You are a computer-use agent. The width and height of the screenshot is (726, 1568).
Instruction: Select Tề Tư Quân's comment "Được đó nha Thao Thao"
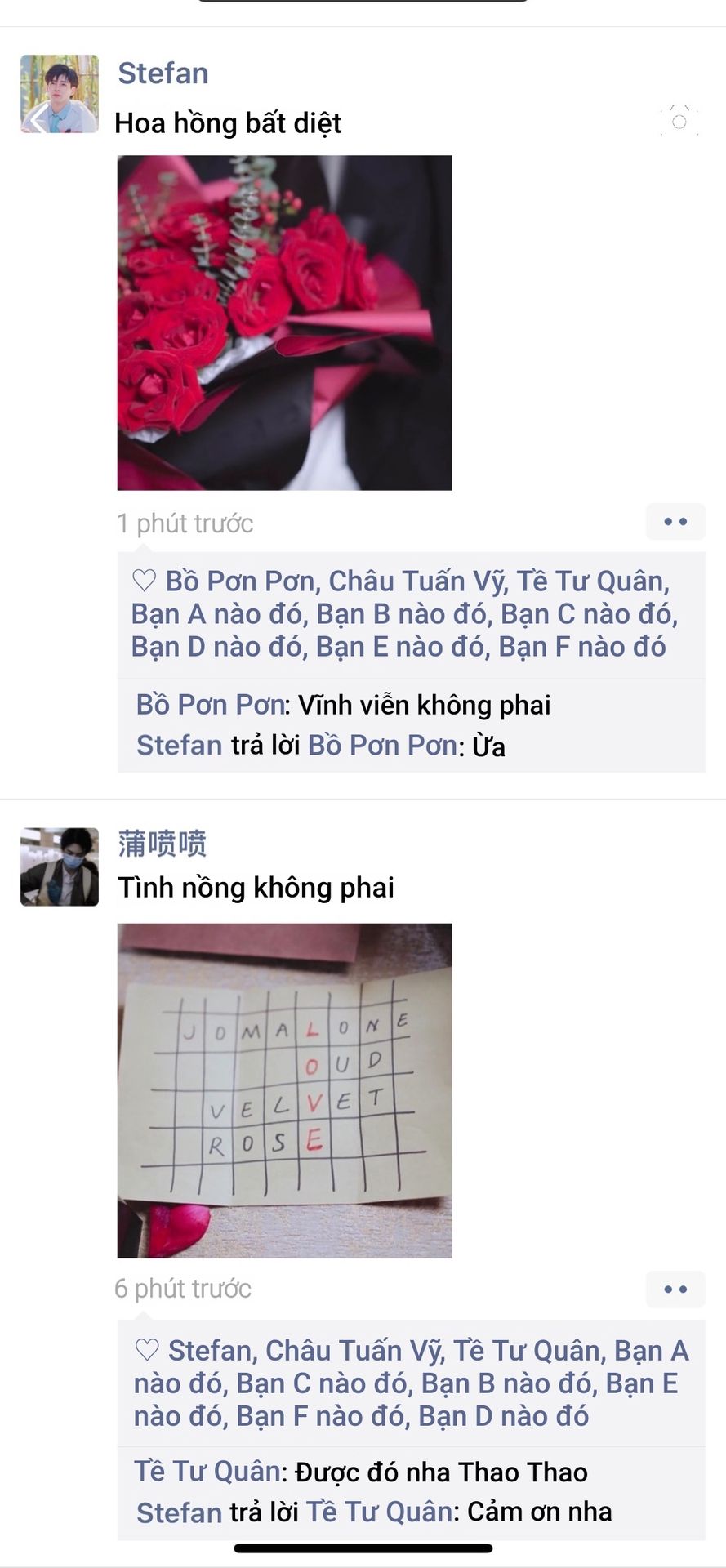(x=361, y=1472)
